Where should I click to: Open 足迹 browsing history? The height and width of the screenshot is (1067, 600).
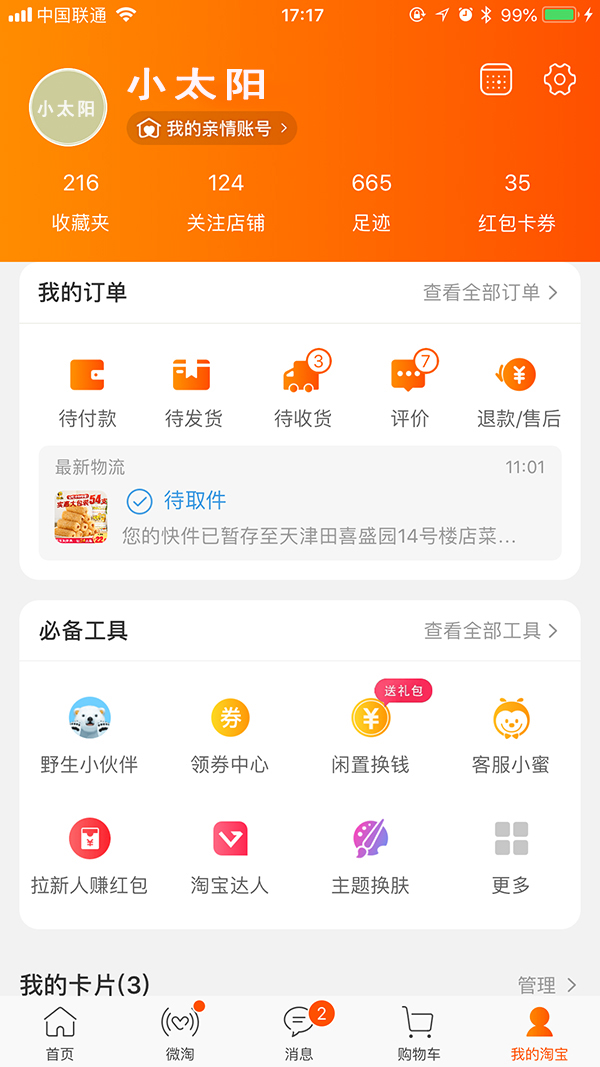371,203
